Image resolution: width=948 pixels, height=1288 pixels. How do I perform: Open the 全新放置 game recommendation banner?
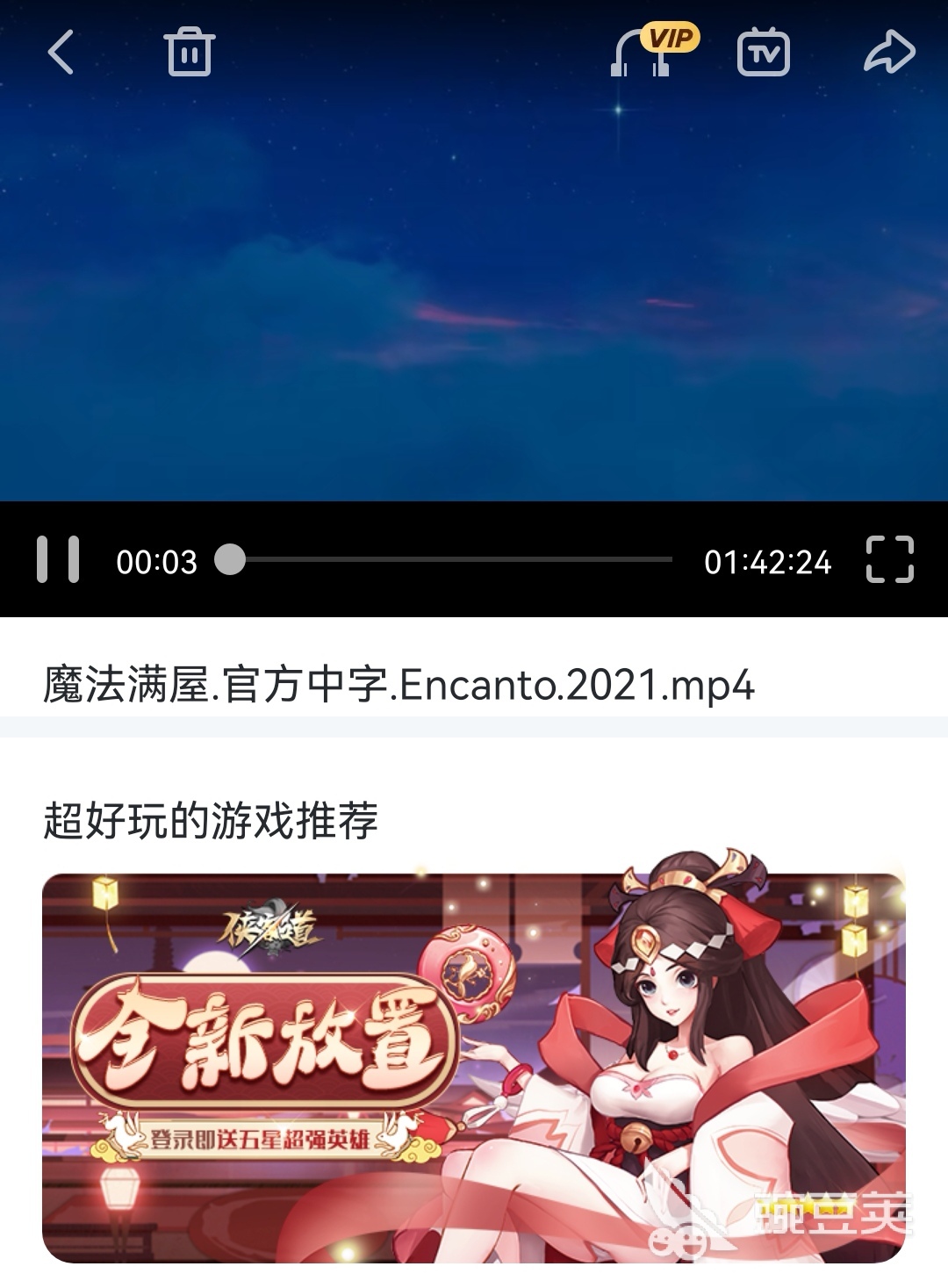click(x=473, y=1068)
